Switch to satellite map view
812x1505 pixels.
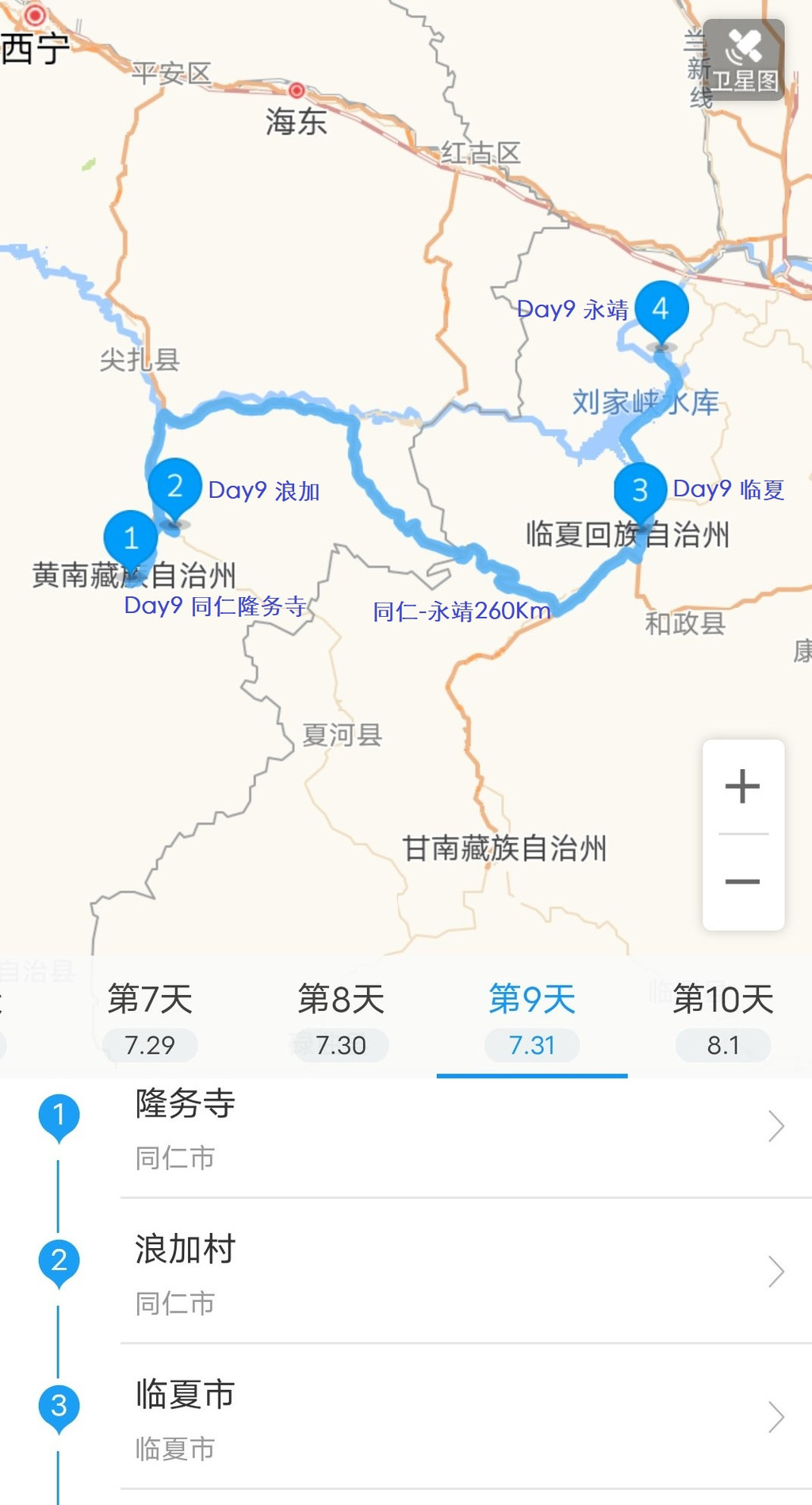point(743,59)
